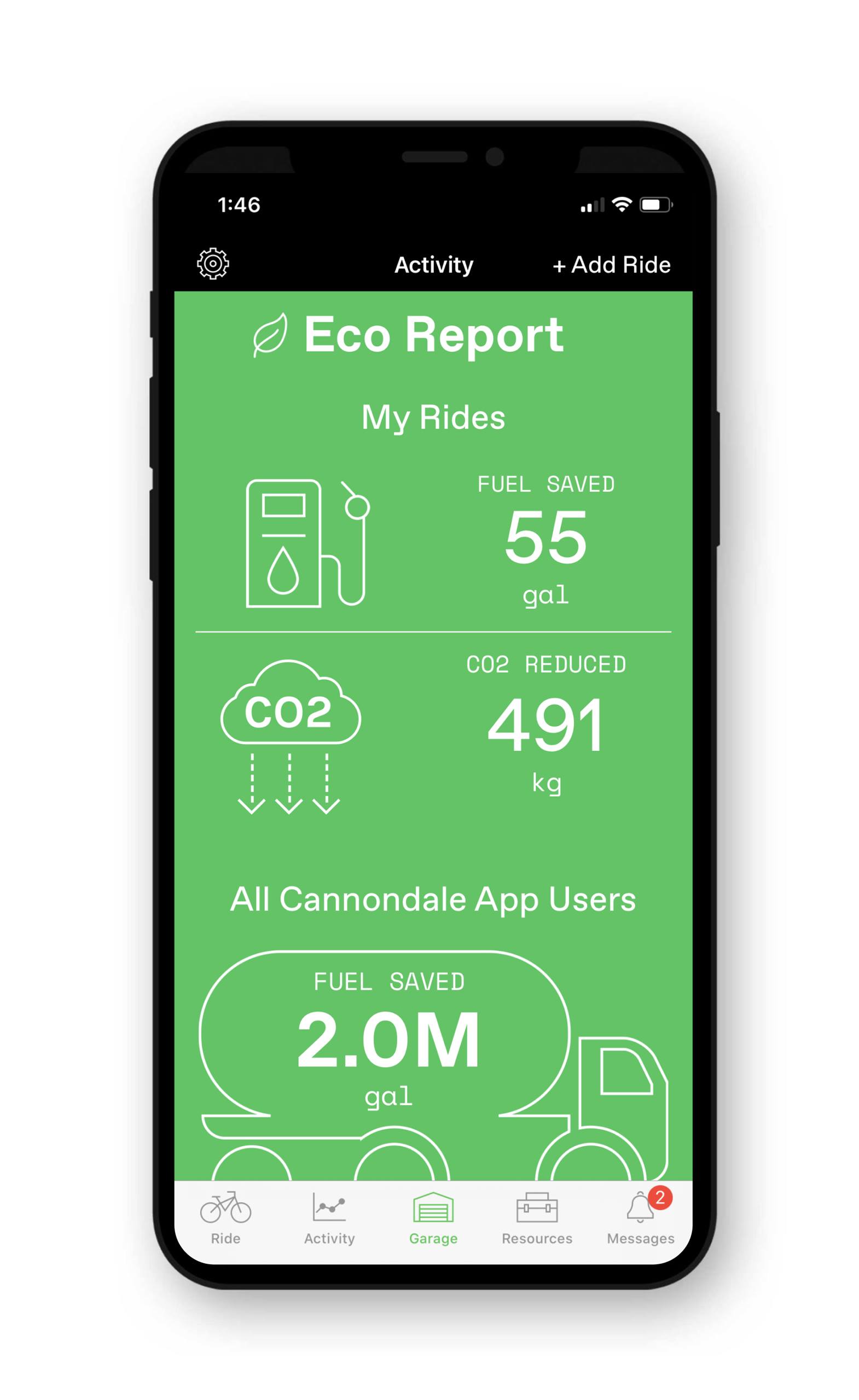Open the settings gear
This screenshot has width=859, height=1400.
(x=213, y=263)
